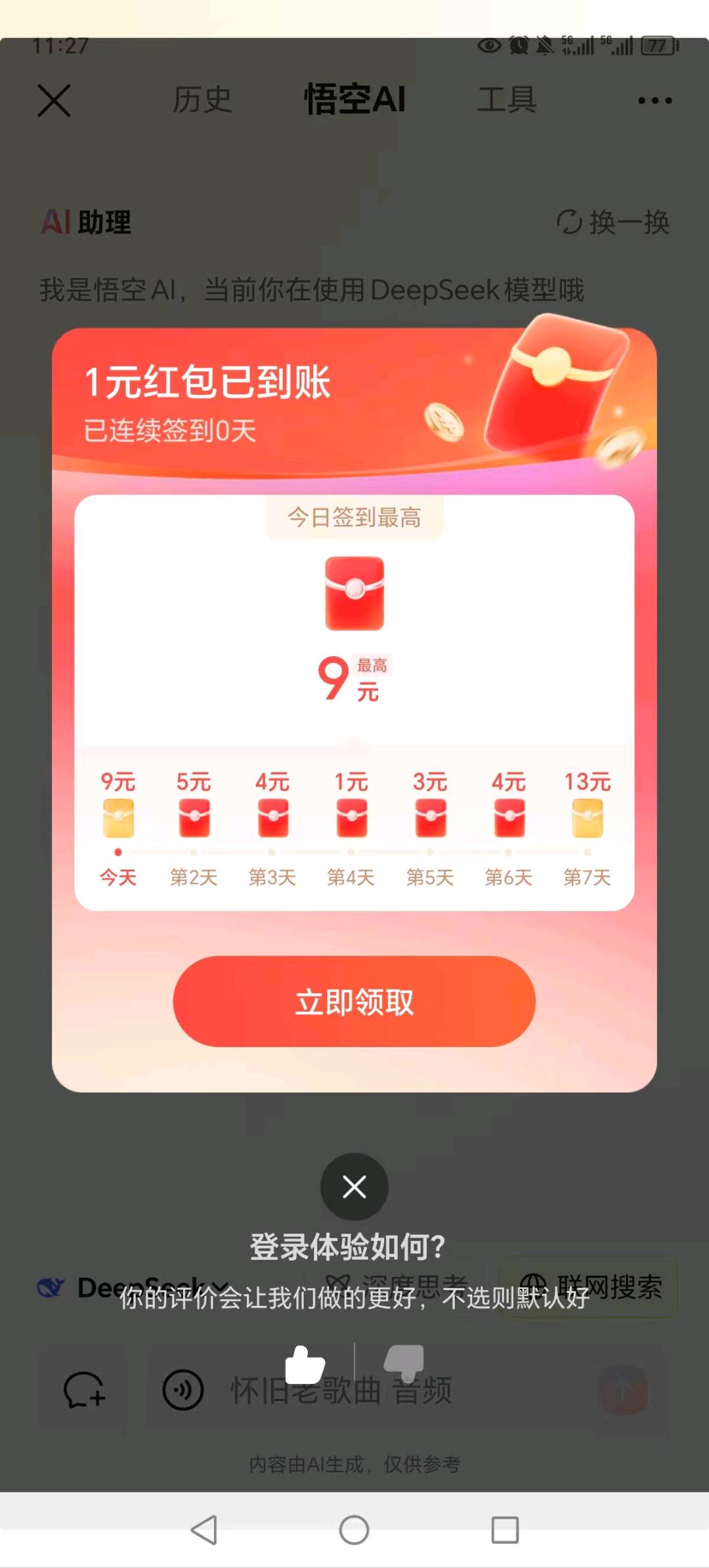The width and height of the screenshot is (709, 1568).
Task: Rate login experience with thumbs up
Action: [x=305, y=1365]
